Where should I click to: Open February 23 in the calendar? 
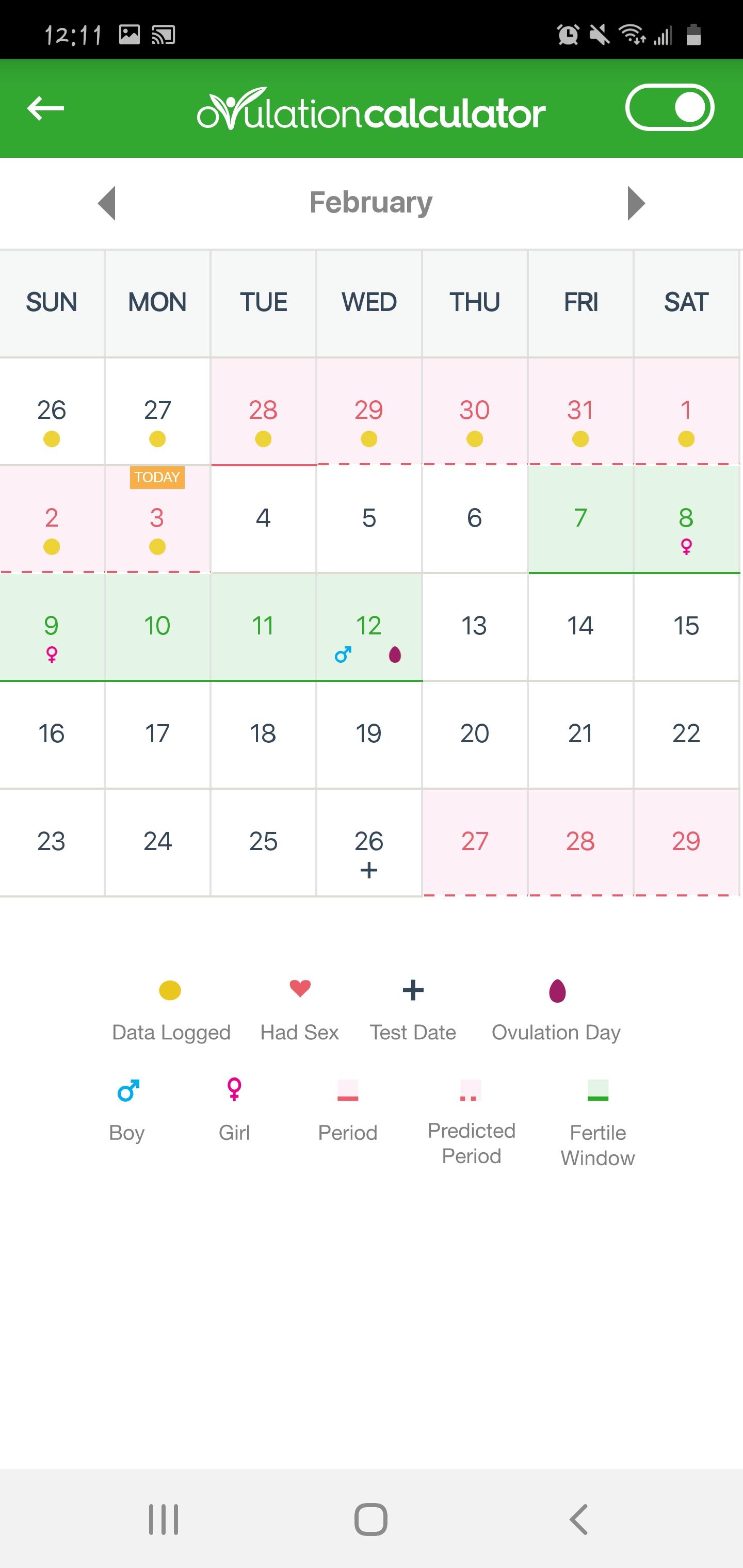52,842
